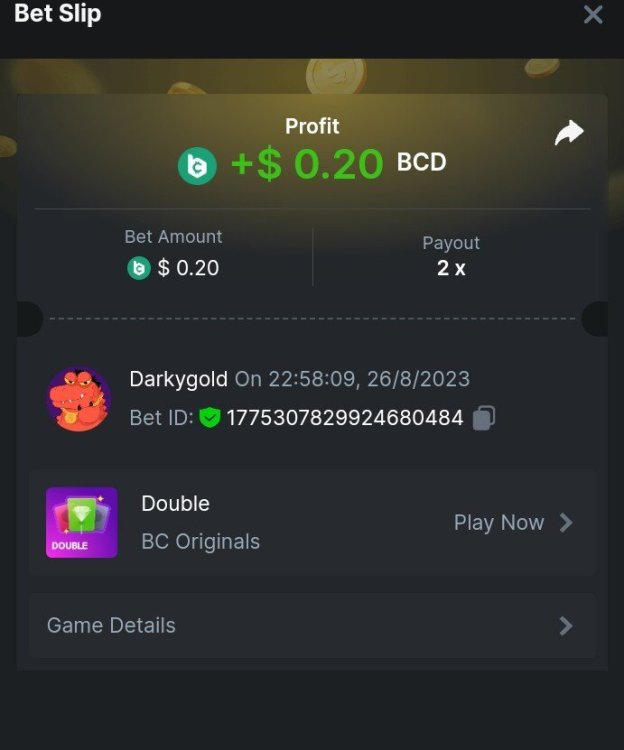This screenshot has width=624, height=750.
Task: Share this bet slip
Action: [569, 133]
